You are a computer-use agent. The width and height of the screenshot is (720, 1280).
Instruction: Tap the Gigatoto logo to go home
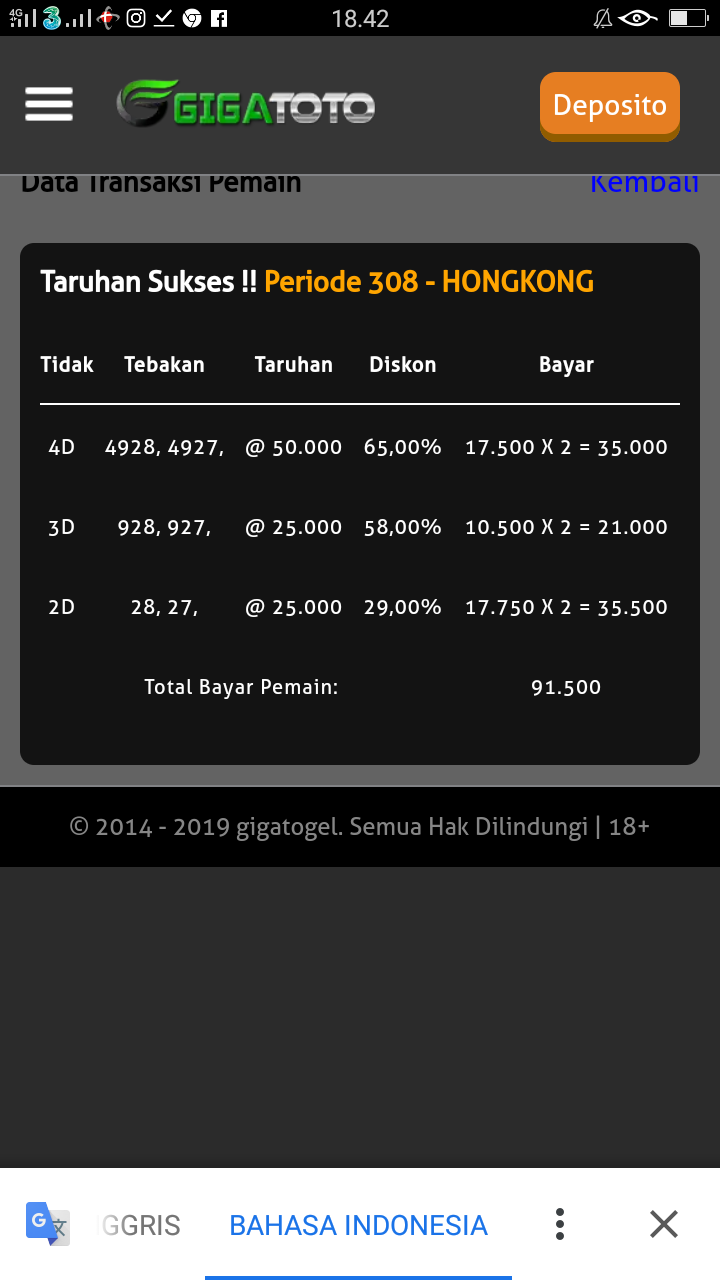coord(246,104)
